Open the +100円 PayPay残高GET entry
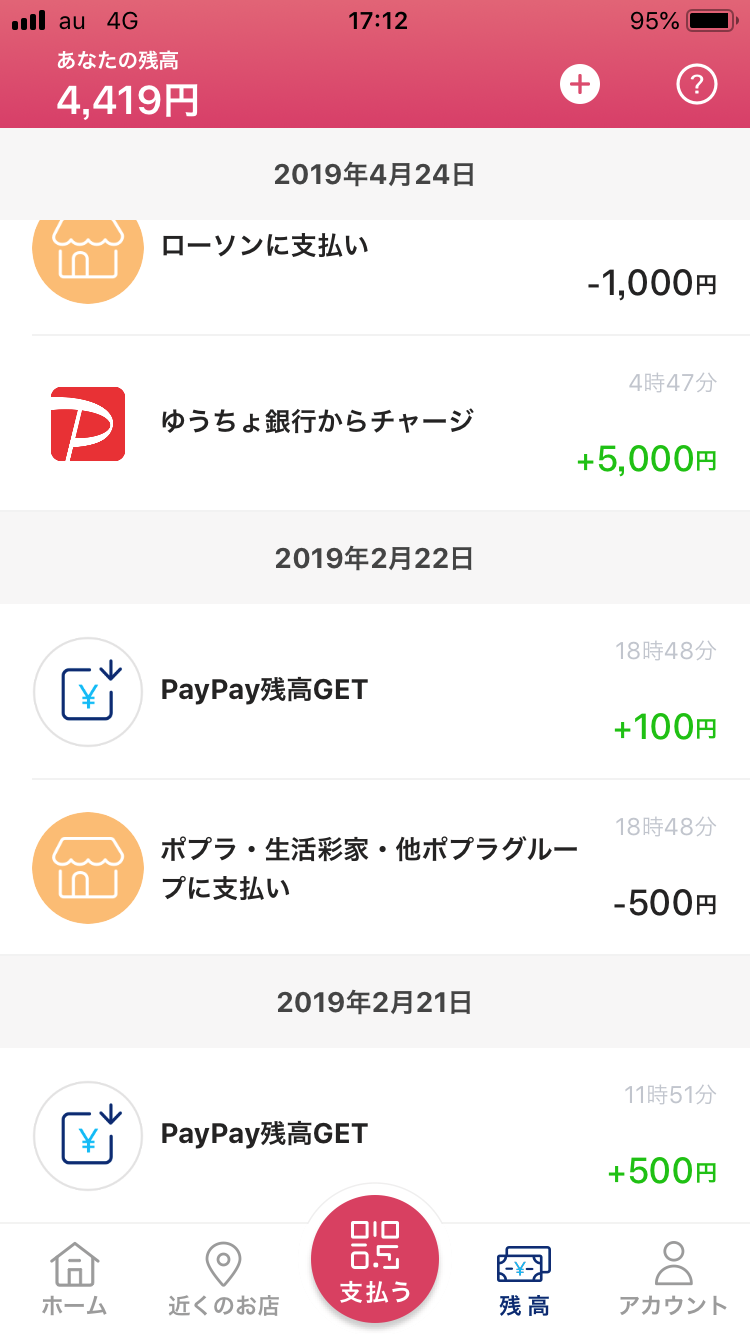The height and width of the screenshot is (1334, 750). coord(375,691)
